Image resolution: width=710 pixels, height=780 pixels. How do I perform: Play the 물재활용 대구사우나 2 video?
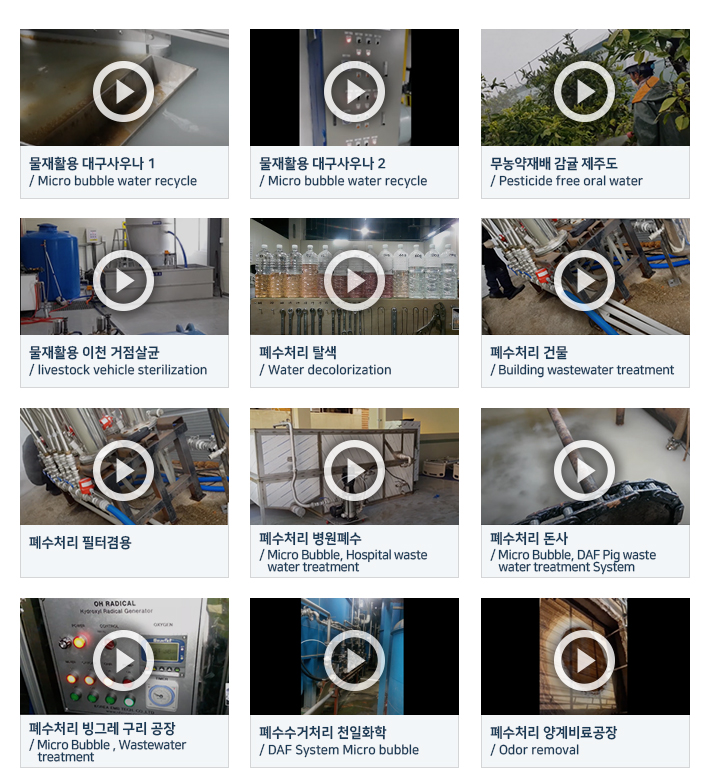(x=354, y=91)
